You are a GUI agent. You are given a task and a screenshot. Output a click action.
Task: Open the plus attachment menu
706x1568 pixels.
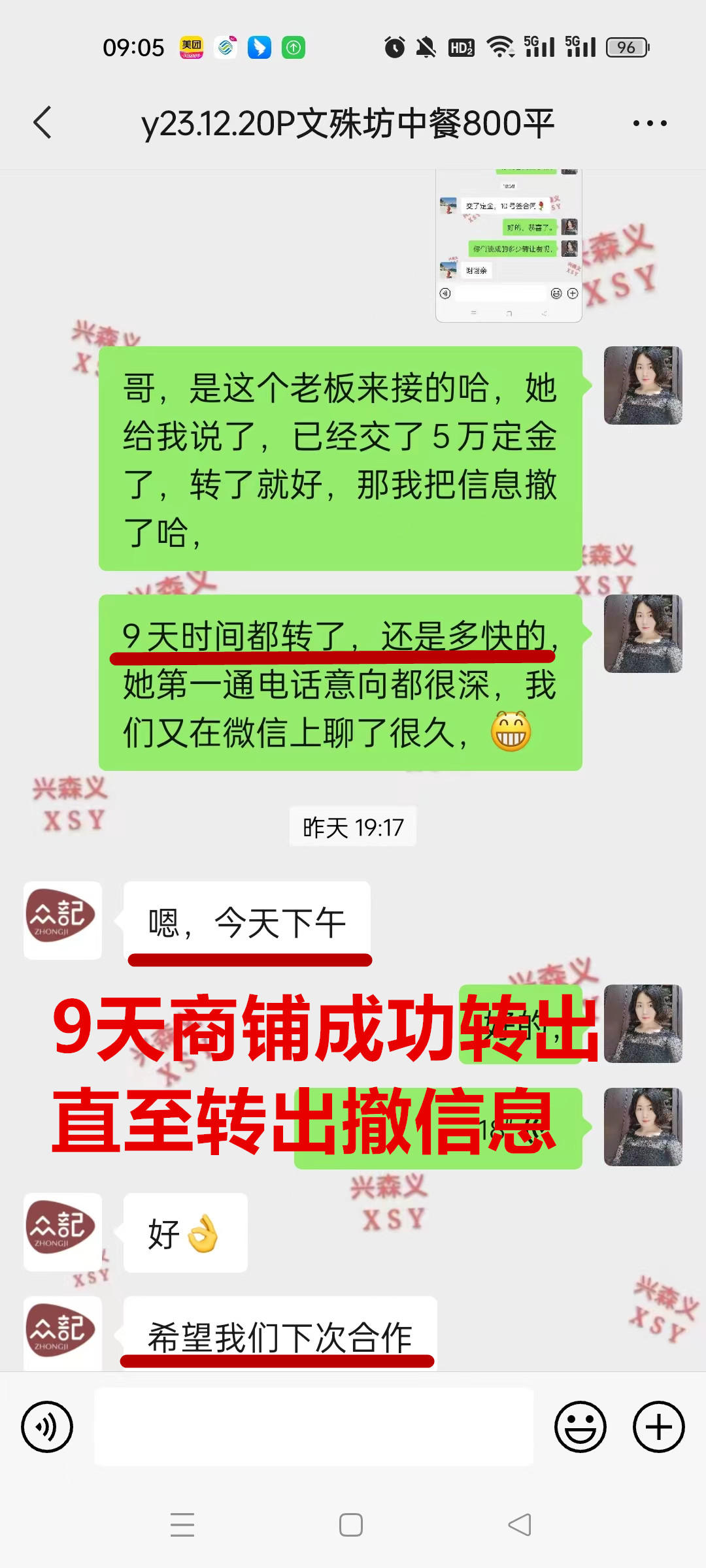click(x=658, y=1426)
